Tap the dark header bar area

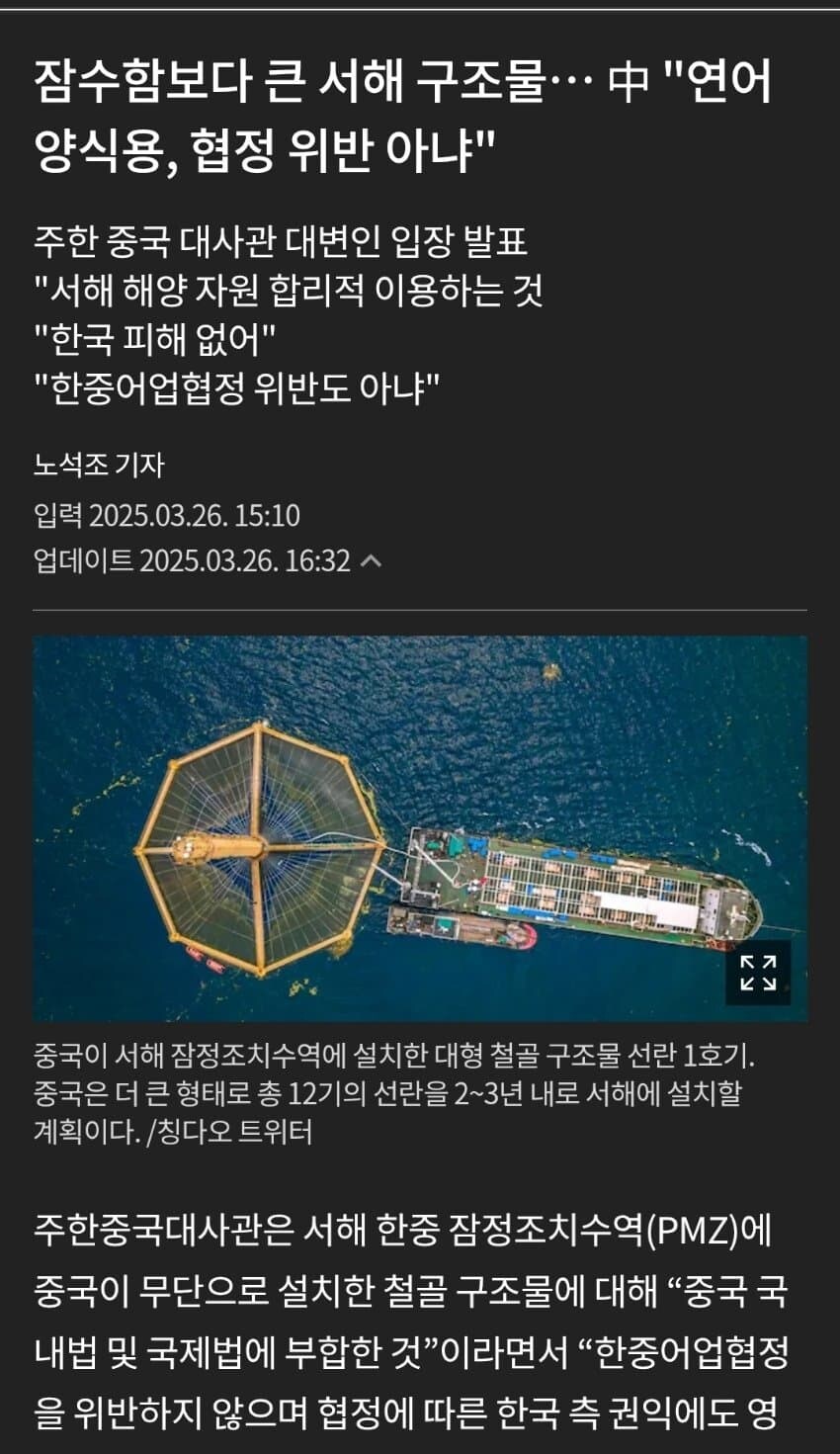[x=420, y=14]
